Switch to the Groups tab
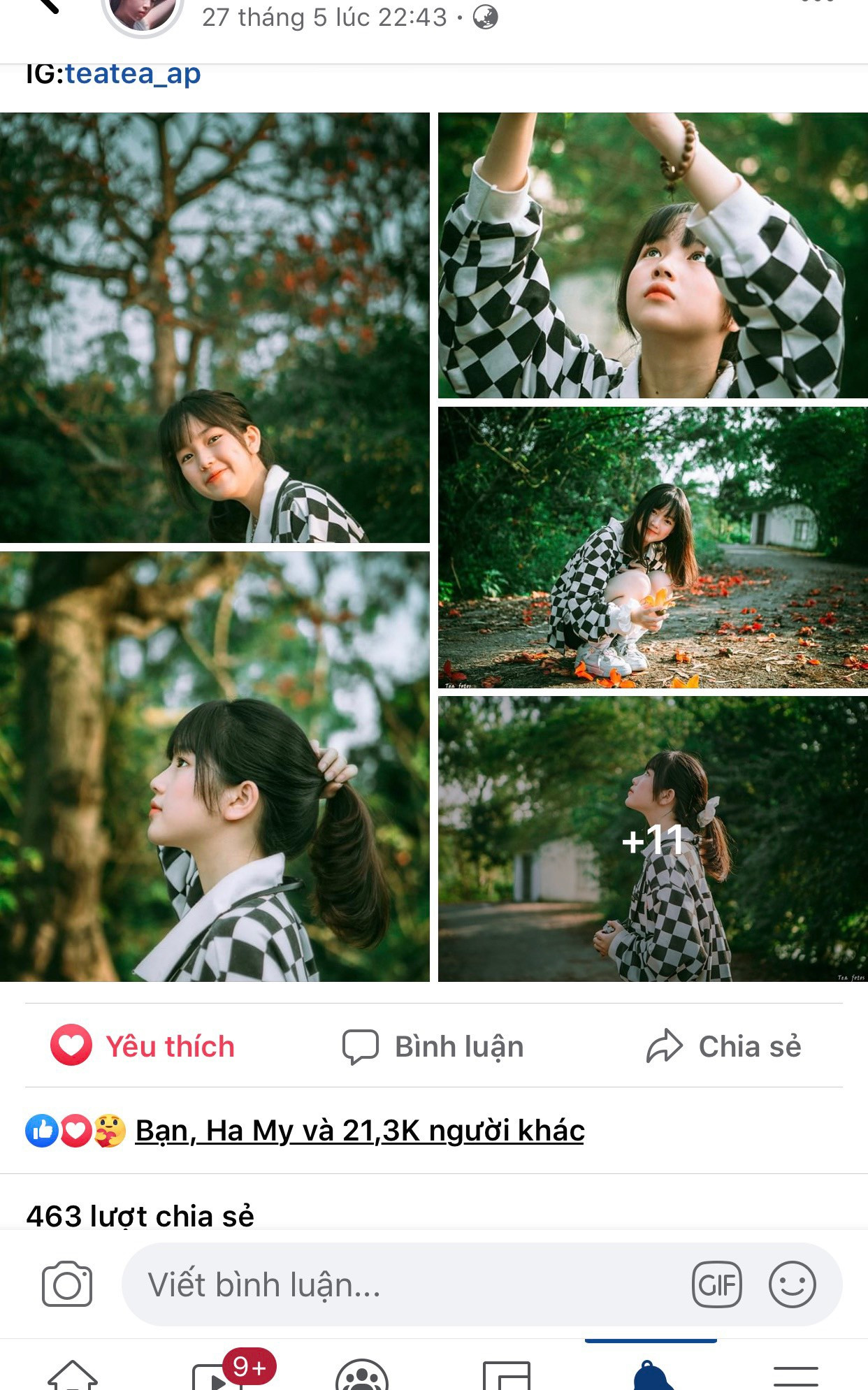This screenshot has width=868, height=1390. (x=362, y=1375)
